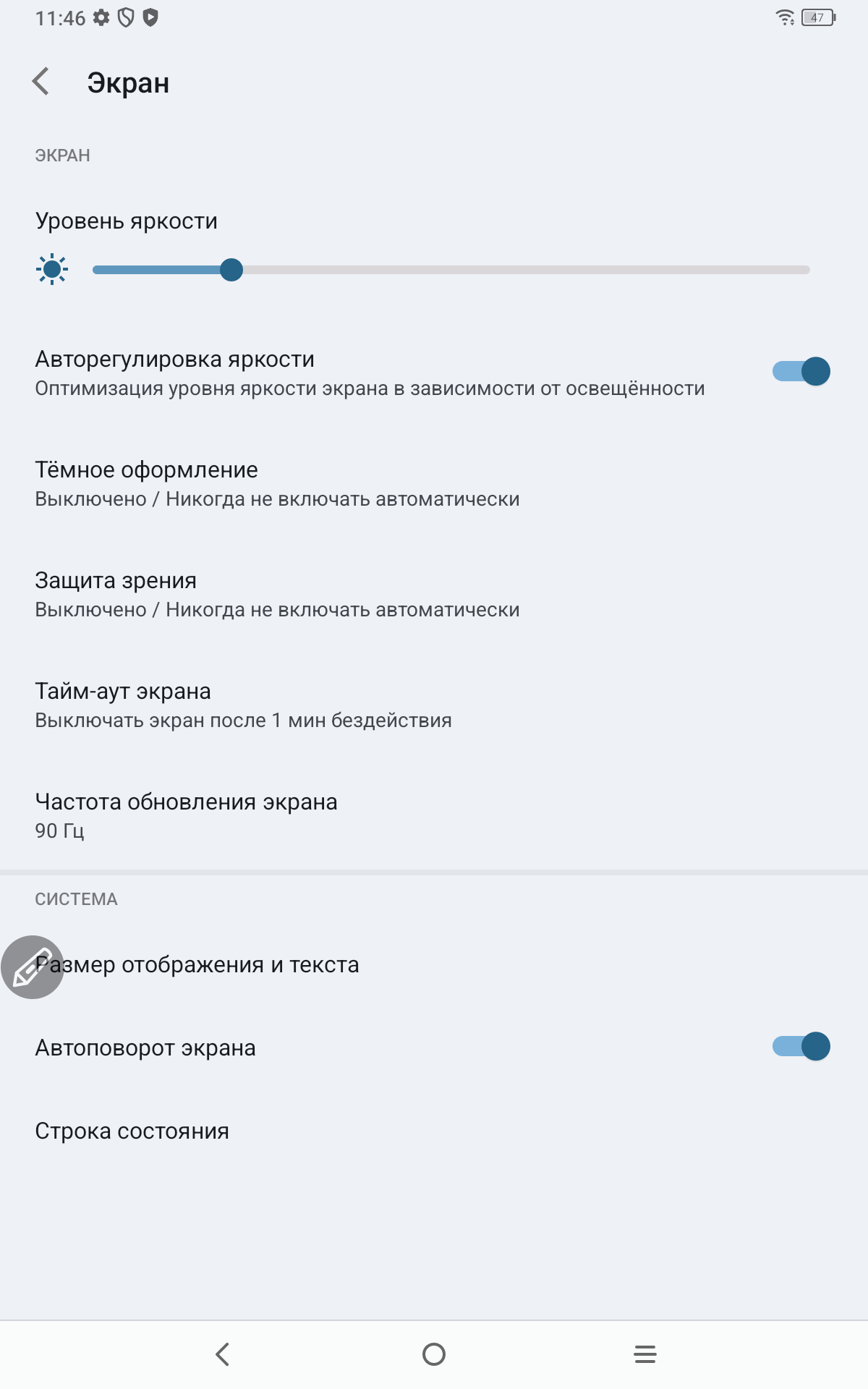
Task: Tap the brightness level slider
Action: click(450, 270)
